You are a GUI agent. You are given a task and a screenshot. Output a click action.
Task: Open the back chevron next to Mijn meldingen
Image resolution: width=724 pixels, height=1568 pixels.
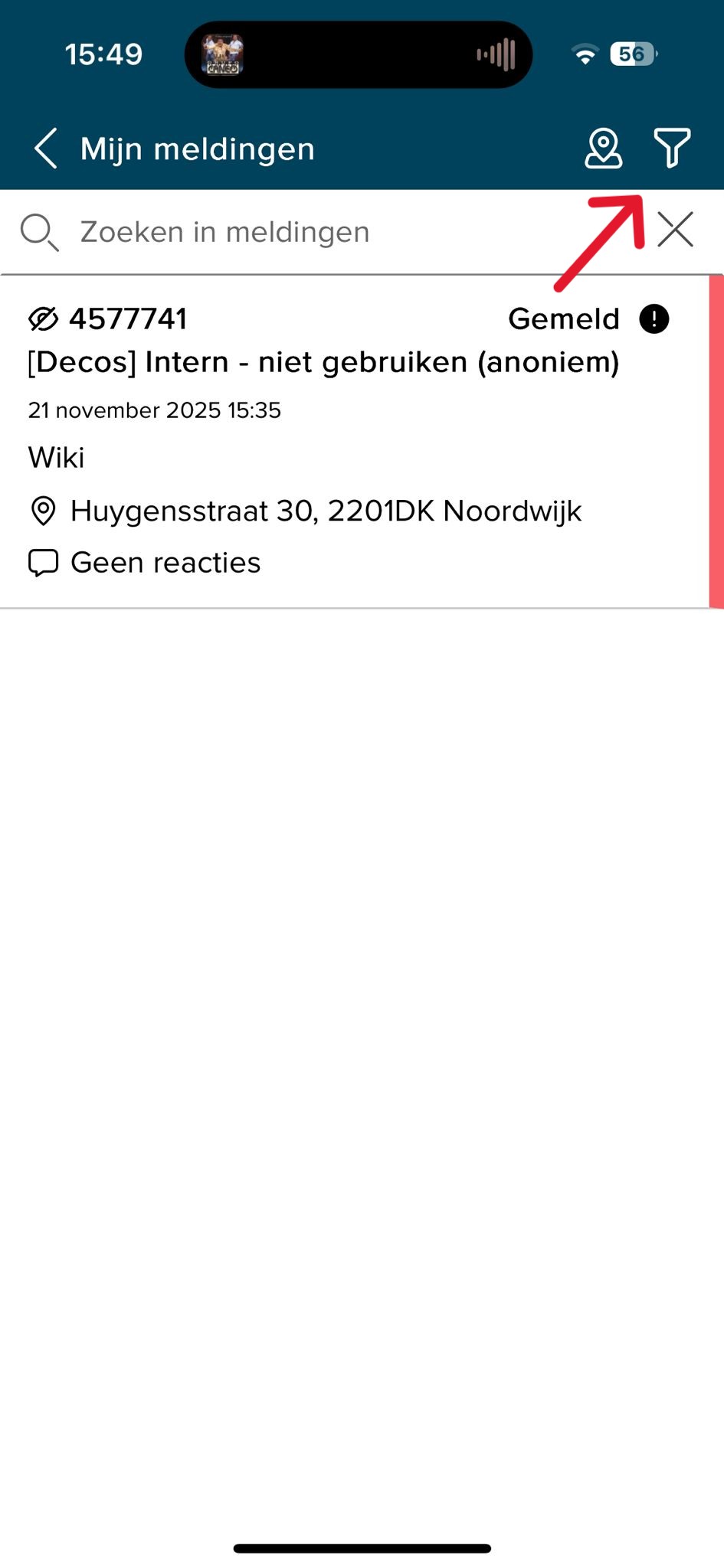(x=44, y=149)
